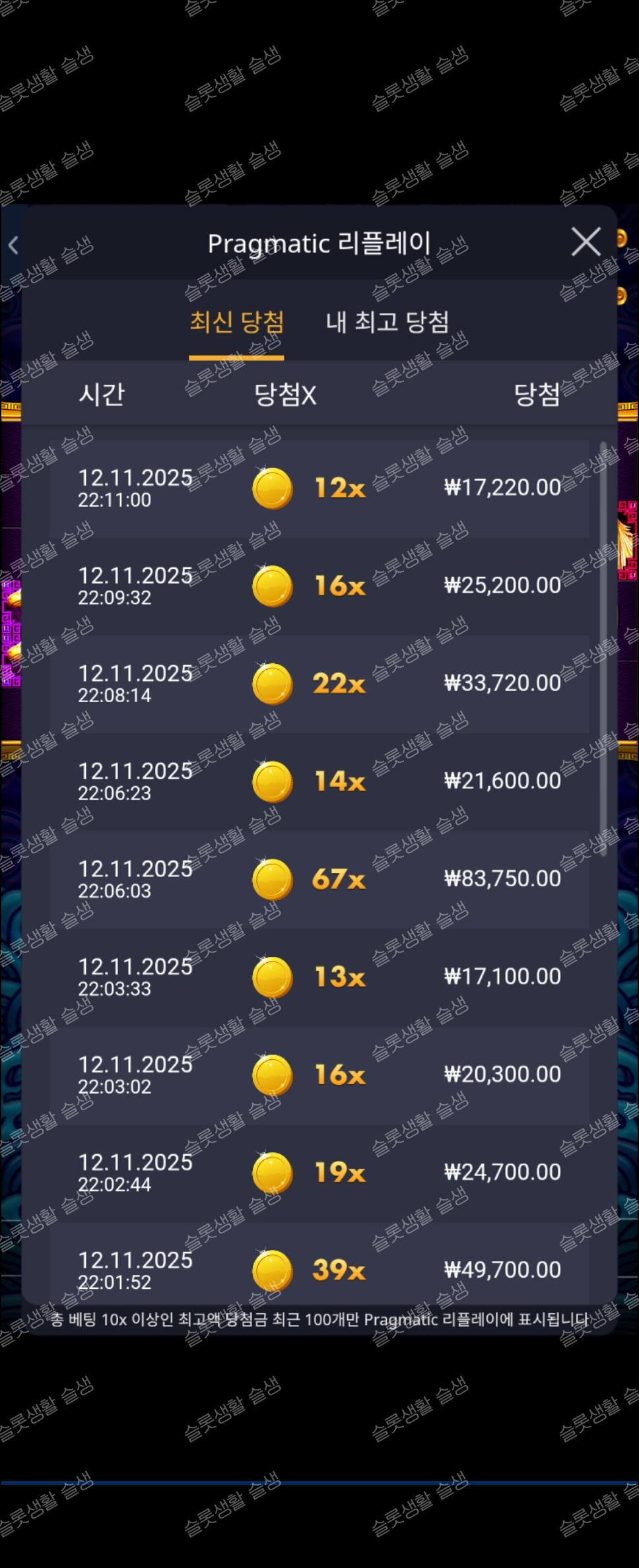The width and height of the screenshot is (639, 1568).
Task: Open the 22:06:23 replay with 14x win
Action: [319, 781]
